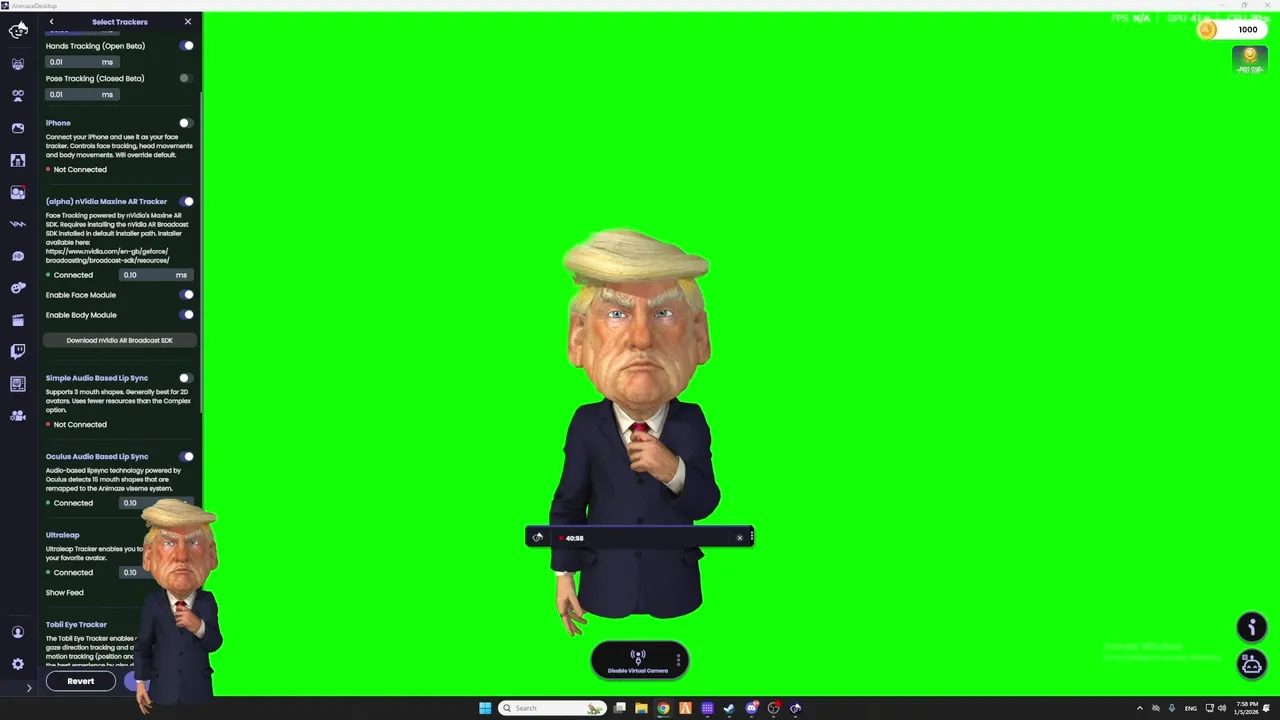Image resolution: width=1280 pixels, height=720 pixels.
Task: Enable Simple Audio Based Lip Sync
Action: [x=185, y=378]
